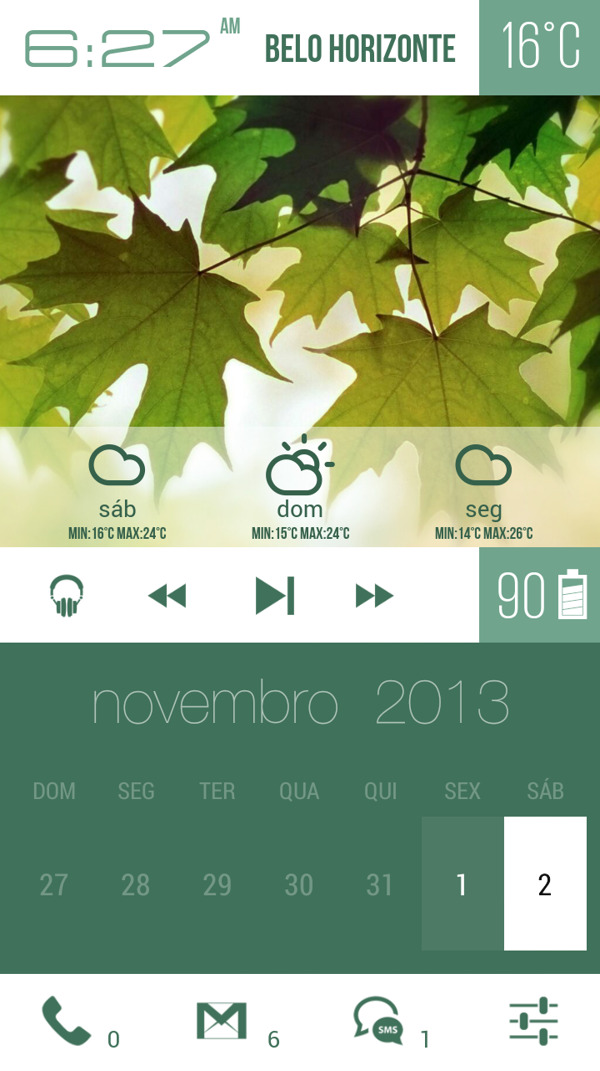The image size is (600, 1071).
Task: Select day 2 in the calendar
Action: 545,884
